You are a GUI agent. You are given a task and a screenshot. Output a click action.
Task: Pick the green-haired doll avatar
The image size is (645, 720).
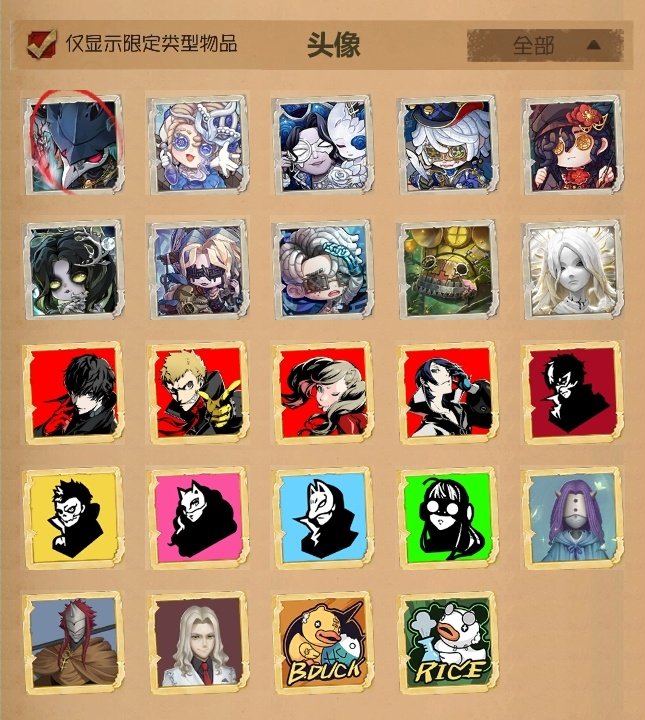coord(72,268)
